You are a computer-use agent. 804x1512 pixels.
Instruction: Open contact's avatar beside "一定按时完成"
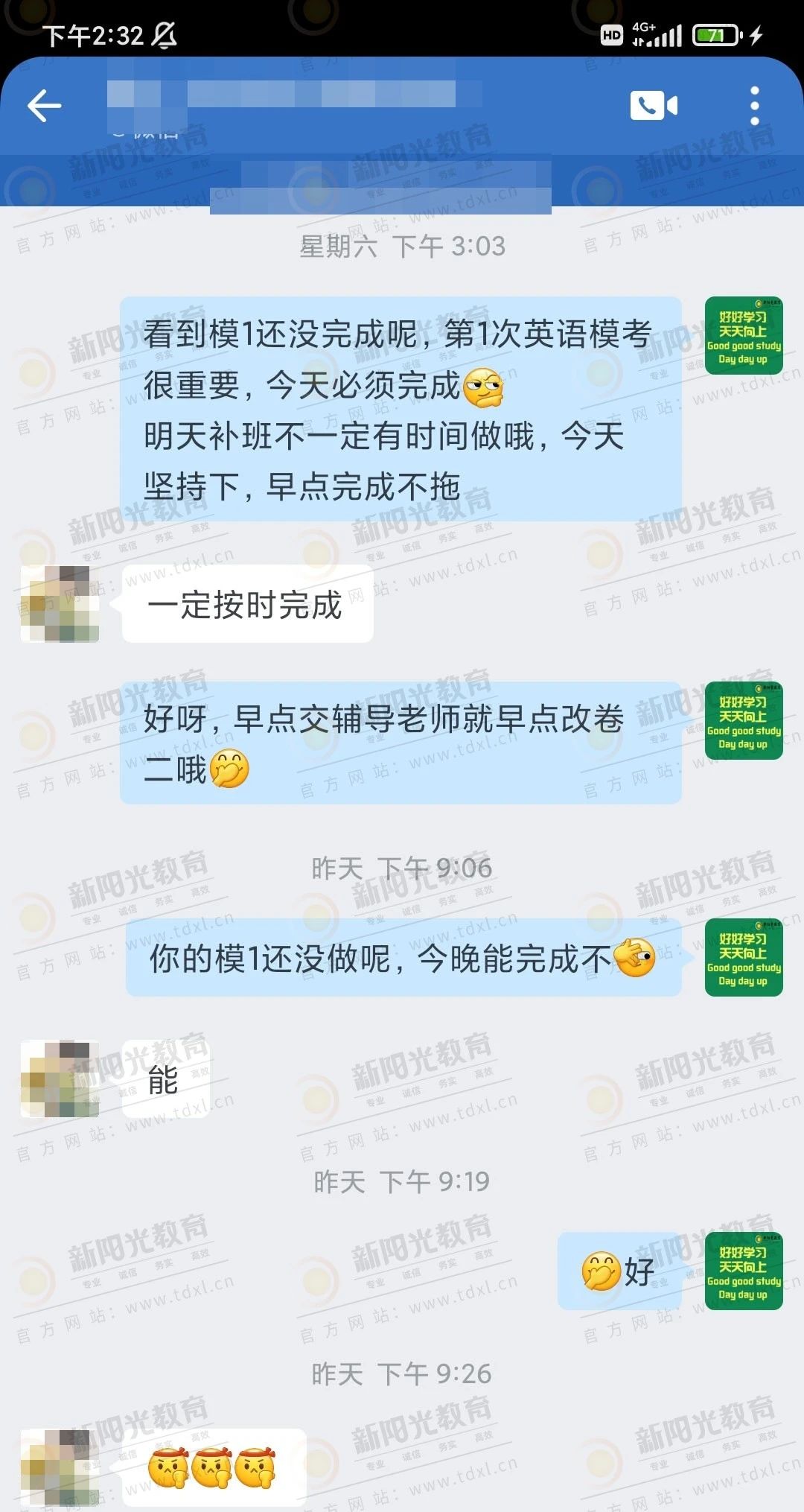pos(60,603)
